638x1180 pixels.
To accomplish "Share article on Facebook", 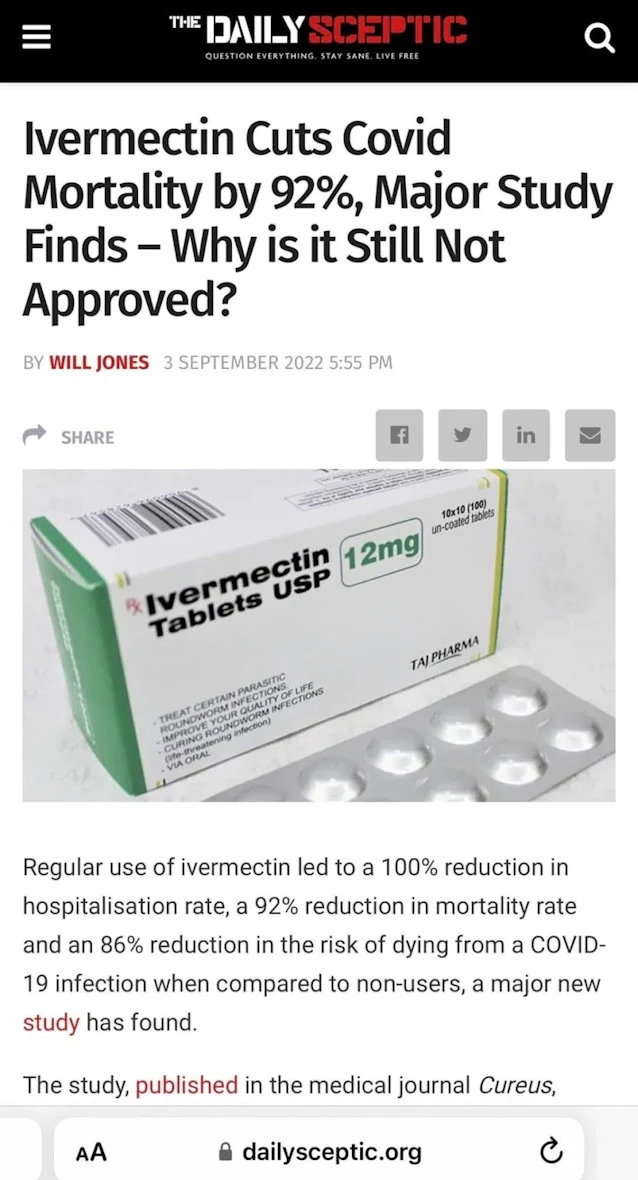I will [x=400, y=435].
